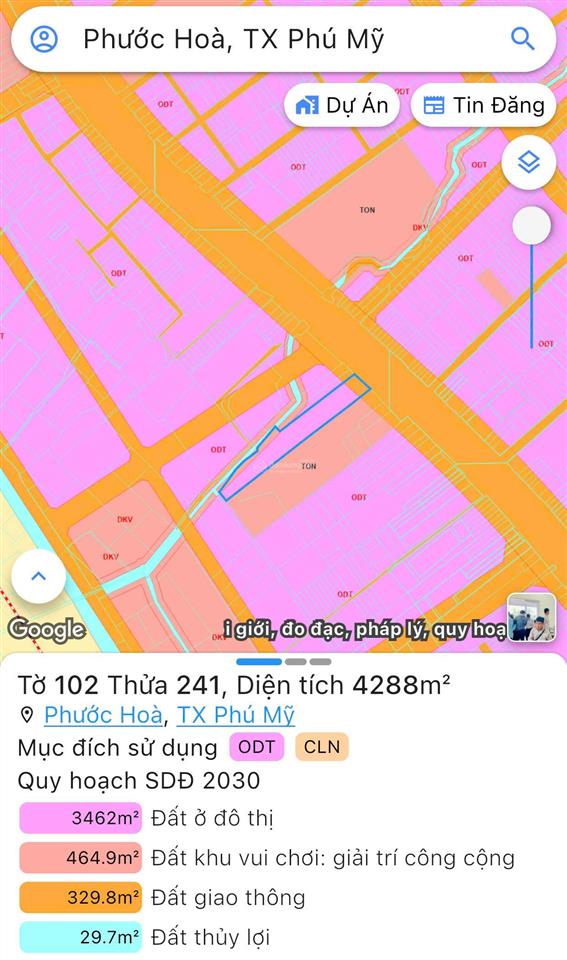Open the map layers button
The height and width of the screenshot is (960, 567).
[x=528, y=162]
